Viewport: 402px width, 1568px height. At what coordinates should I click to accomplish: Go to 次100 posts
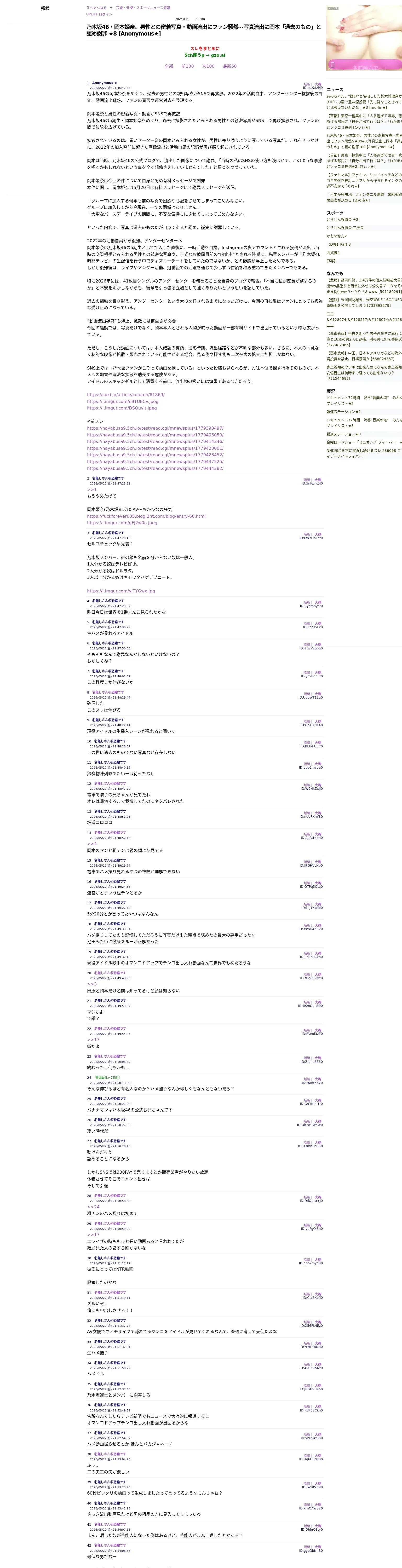pos(208,66)
